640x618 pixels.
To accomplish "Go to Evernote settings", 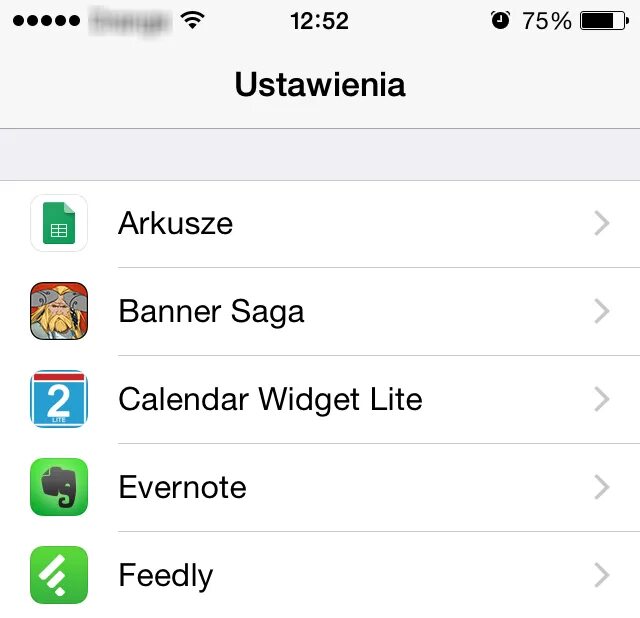I will (320, 488).
